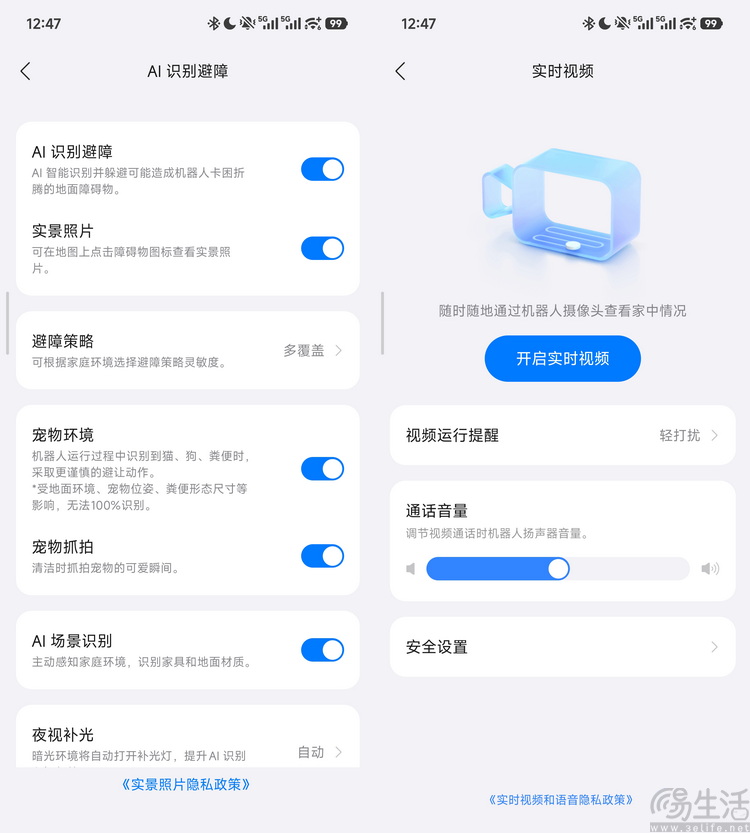This screenshot has height=833, width=750.
Task: Tap the loud speaker icon right of volume slider
Action: coord(710,568)
